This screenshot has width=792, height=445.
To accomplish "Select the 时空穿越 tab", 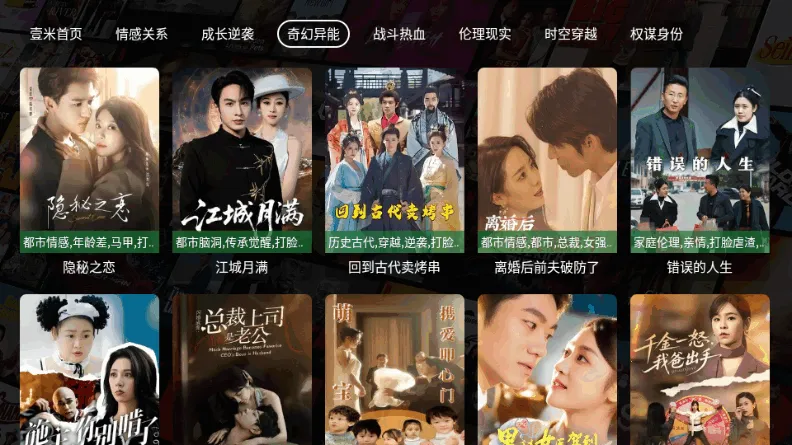I will point(571,34).
